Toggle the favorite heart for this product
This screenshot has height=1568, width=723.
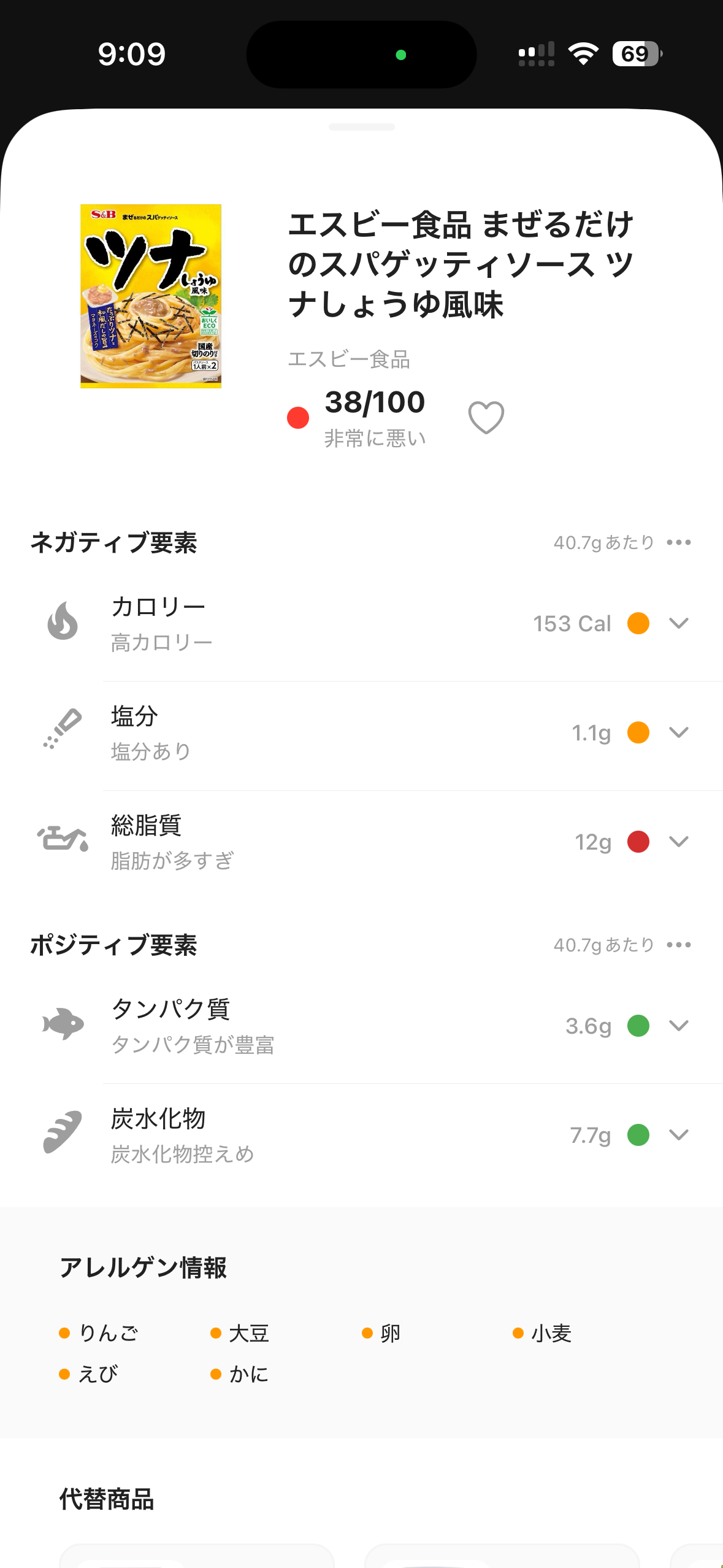tap(485, 416)
